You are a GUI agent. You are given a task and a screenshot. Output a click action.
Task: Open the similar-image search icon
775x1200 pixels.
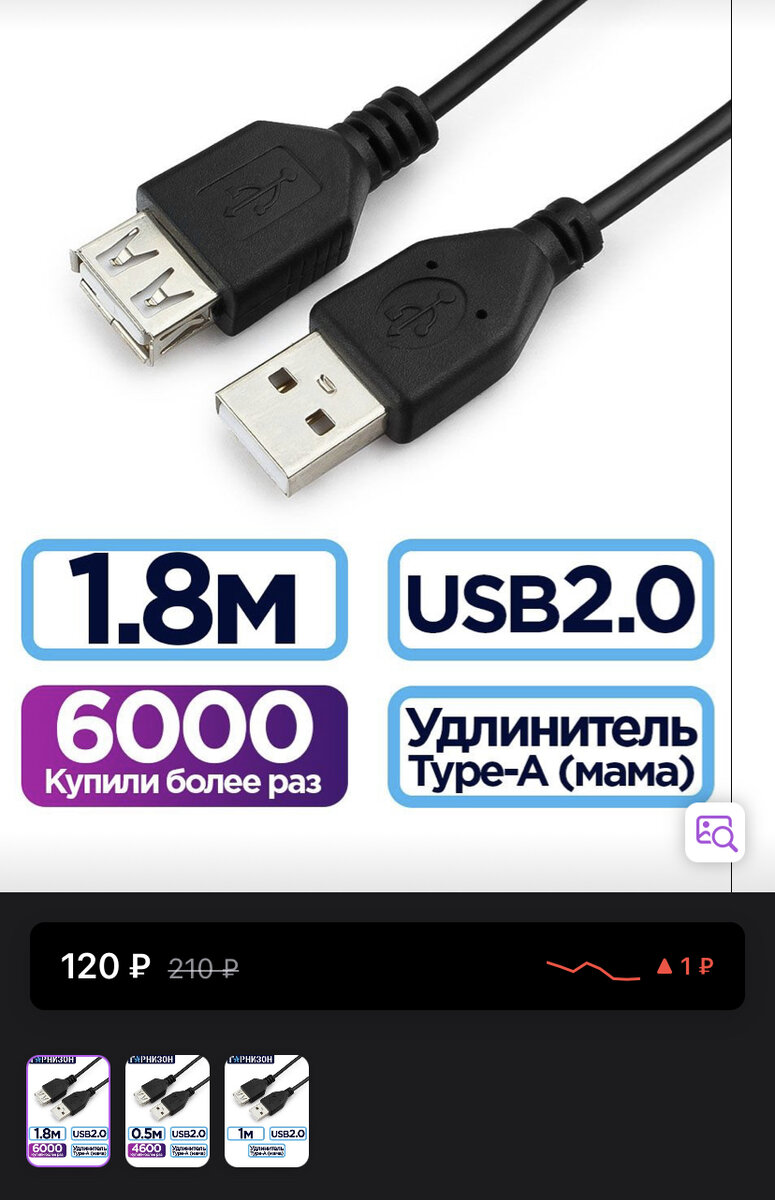[715, 832]
